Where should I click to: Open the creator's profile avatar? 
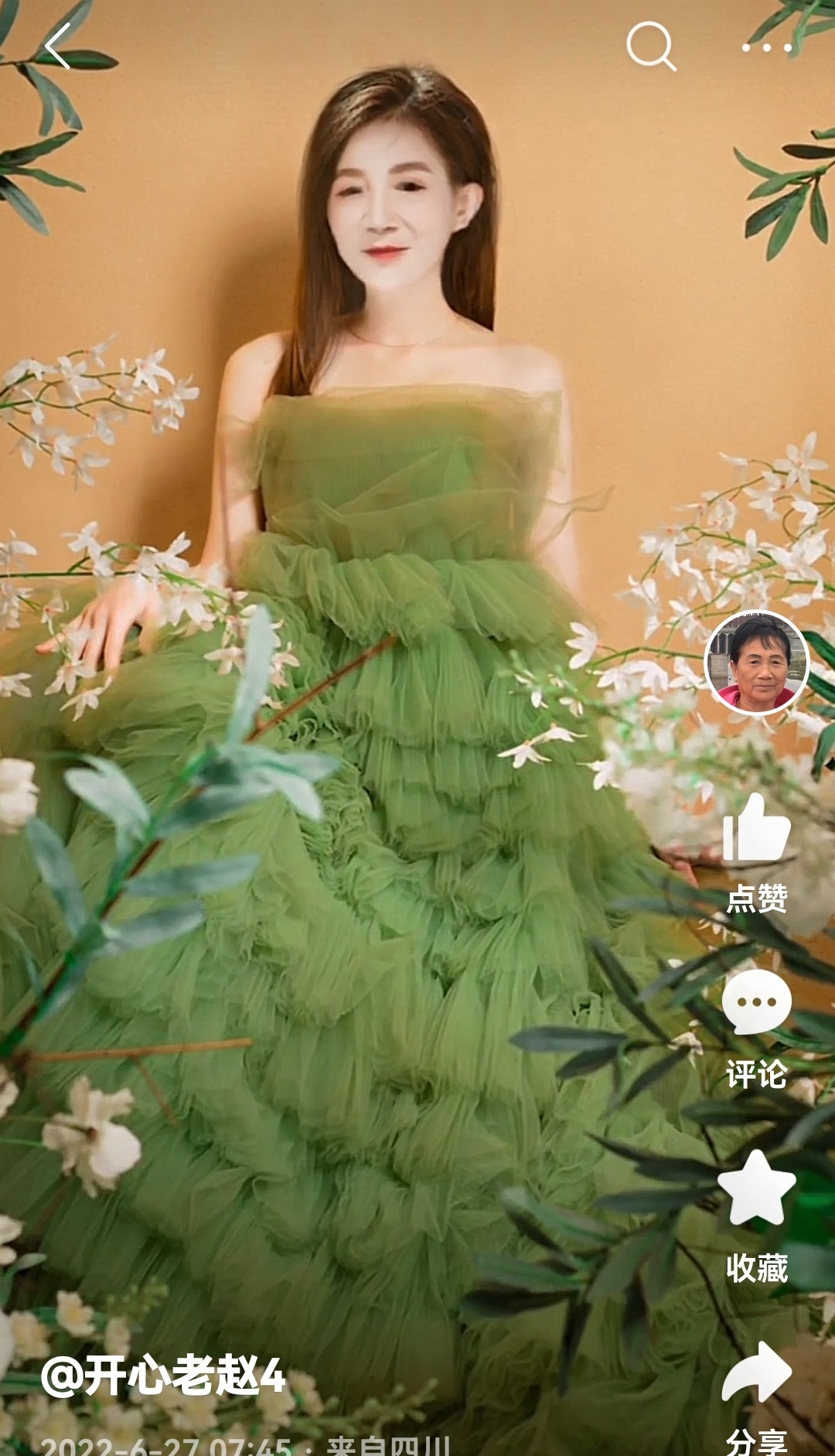point(756,663)
